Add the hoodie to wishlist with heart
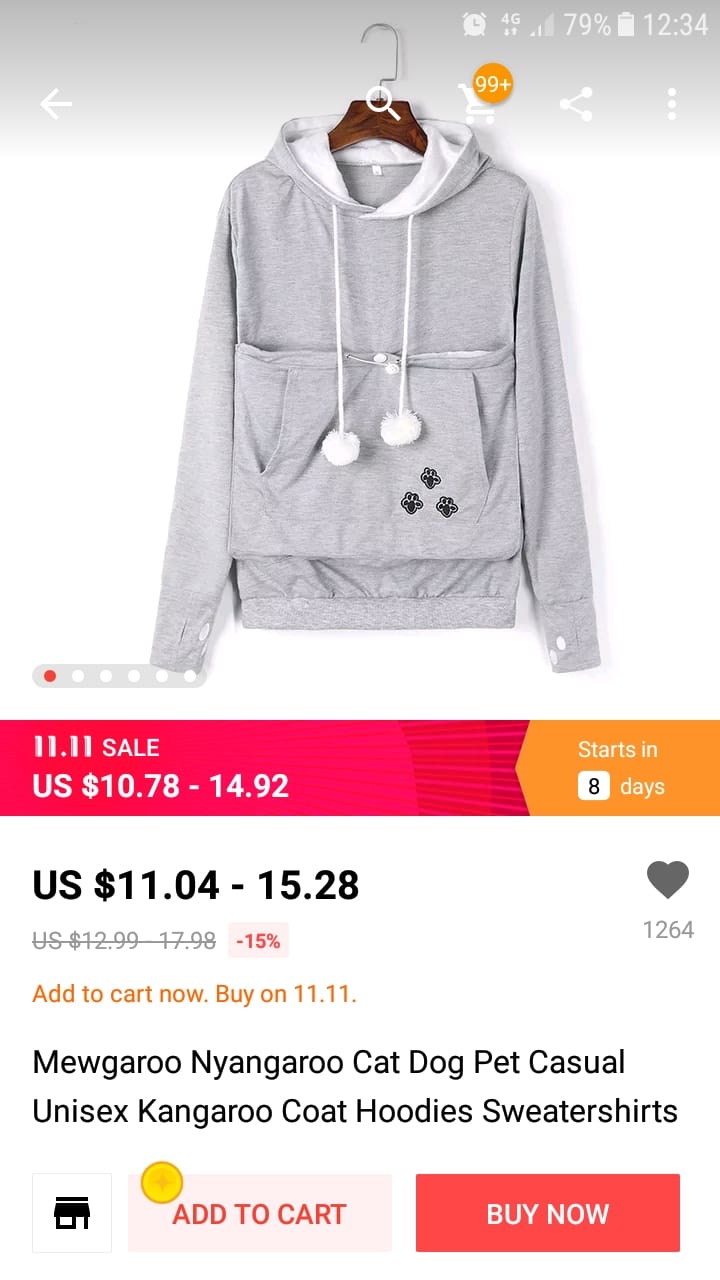This screenshot has width=720, height=1280. point(668,881)
